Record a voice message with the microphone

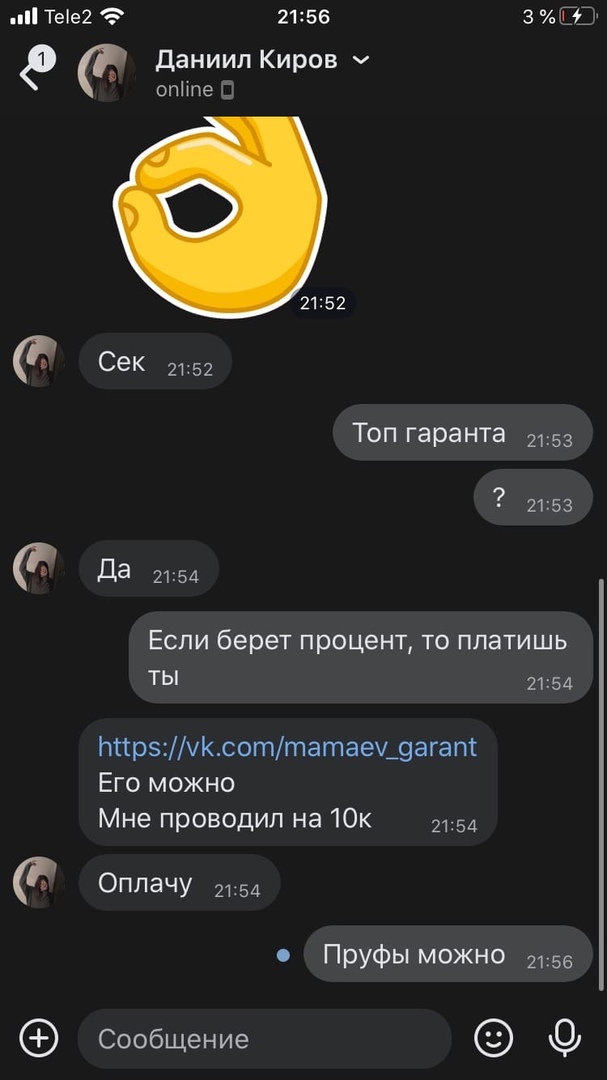coord(565,1037)
